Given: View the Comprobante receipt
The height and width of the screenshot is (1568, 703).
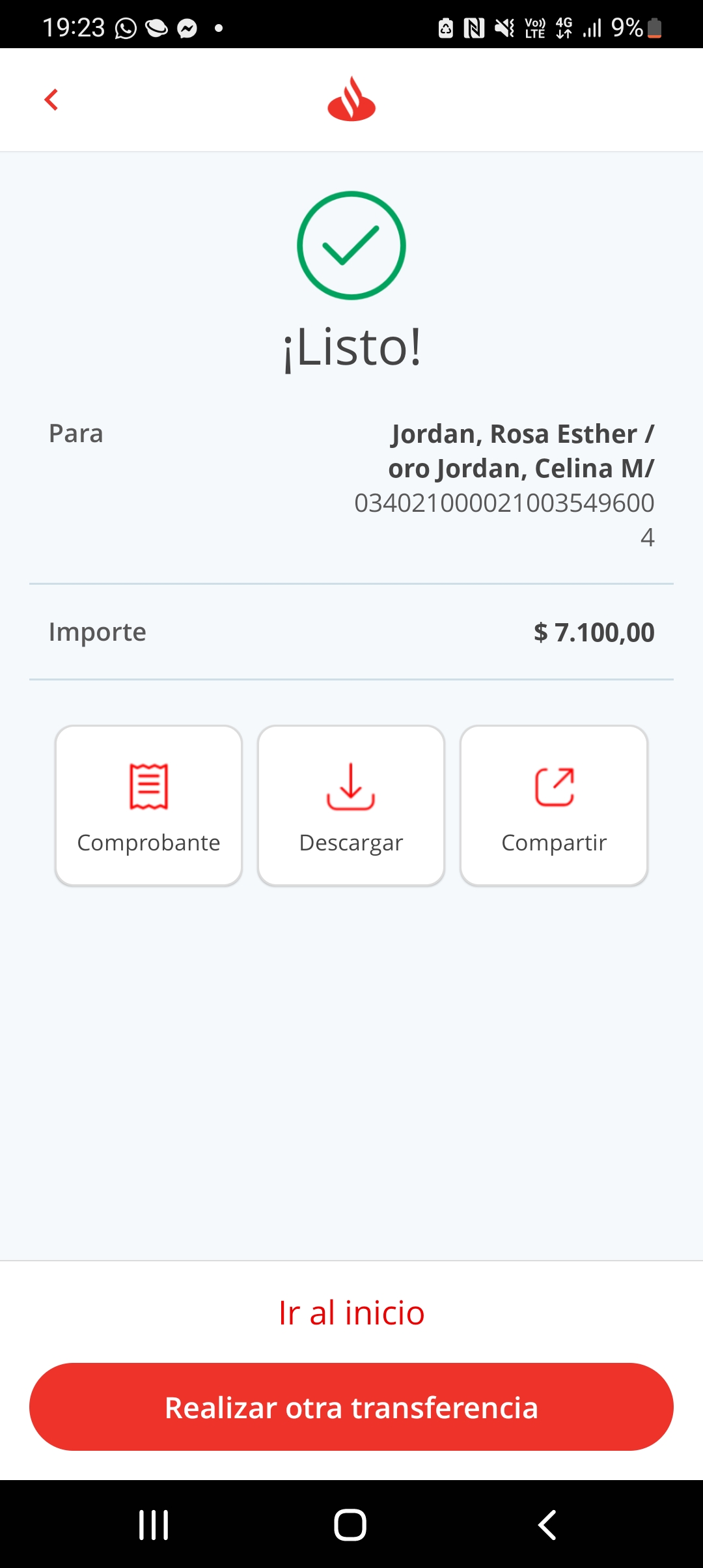Looking at the screenshot, I should 149,805.
